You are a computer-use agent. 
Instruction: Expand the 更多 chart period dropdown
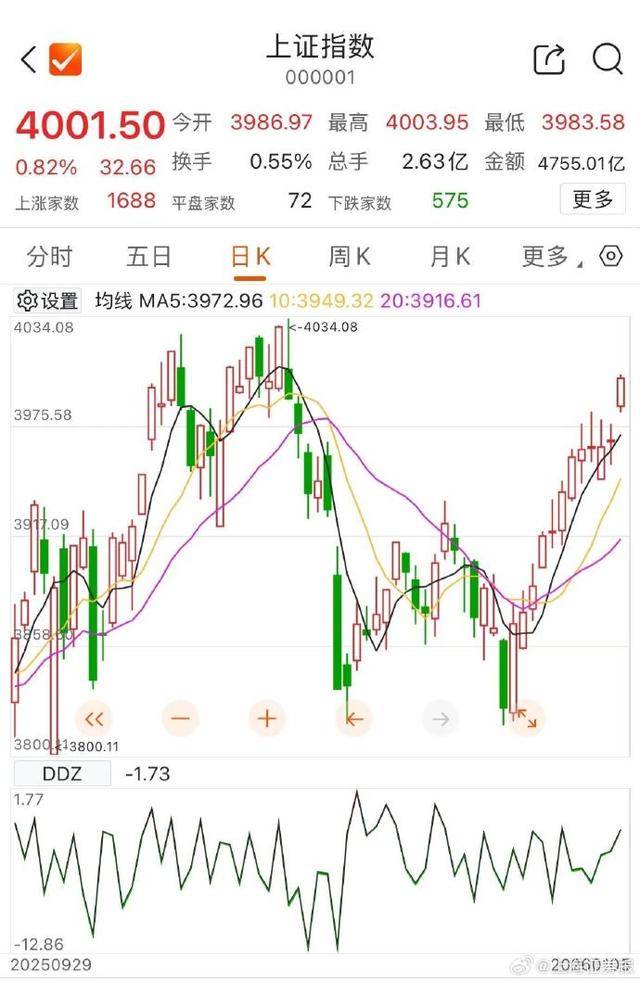(547, 257)
